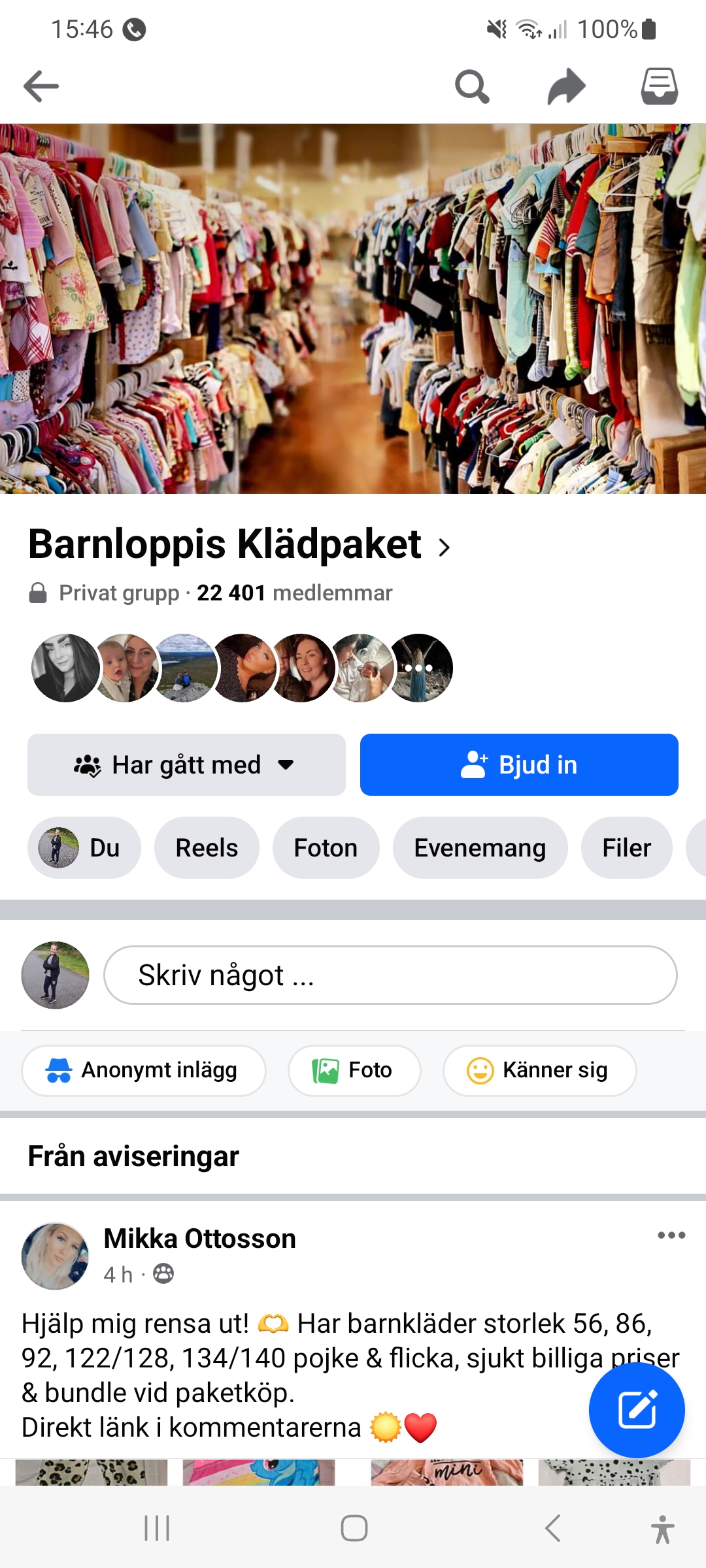Choose the Känner sig option
Viewport: 706px width, 1568px height.
point(539,1070)
